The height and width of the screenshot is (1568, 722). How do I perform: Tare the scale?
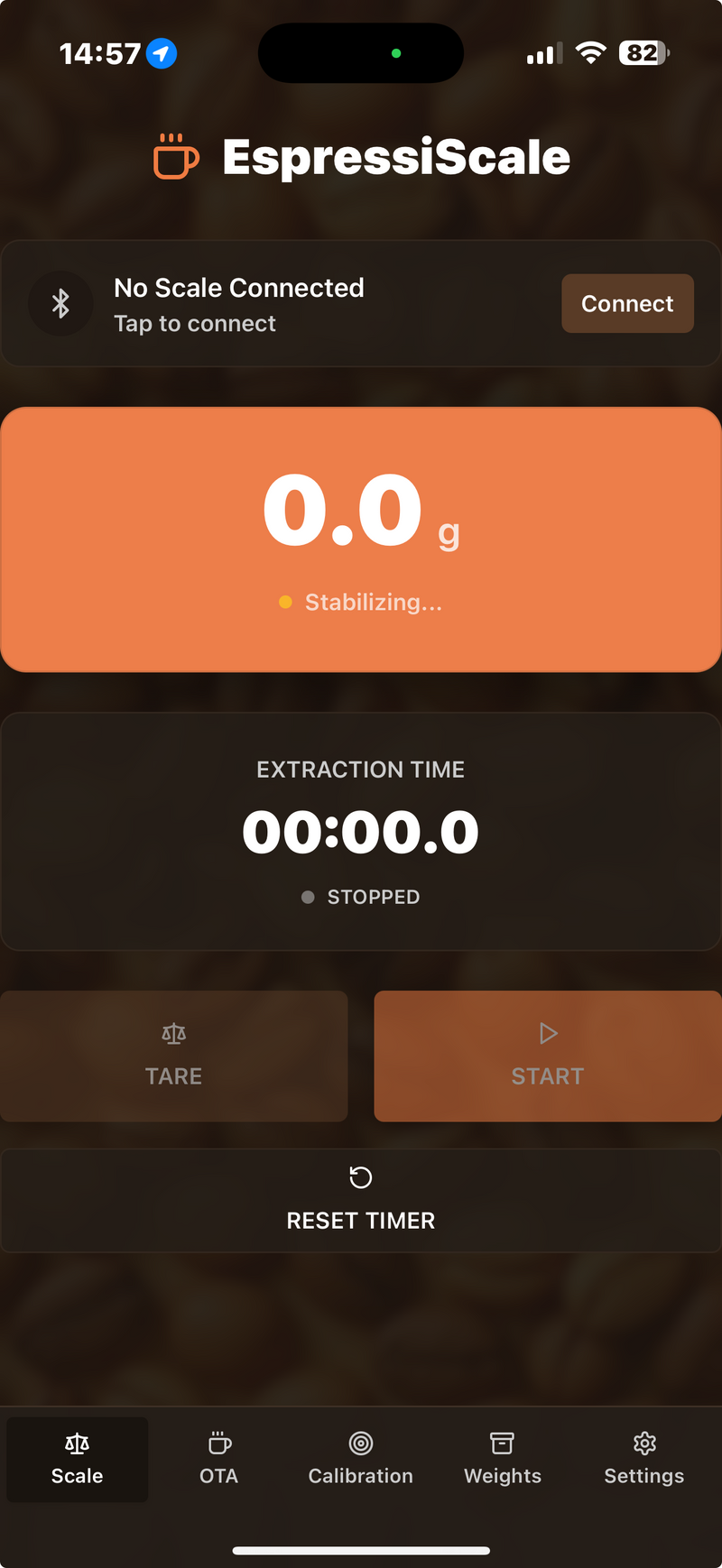click(x=174, y=1056)
